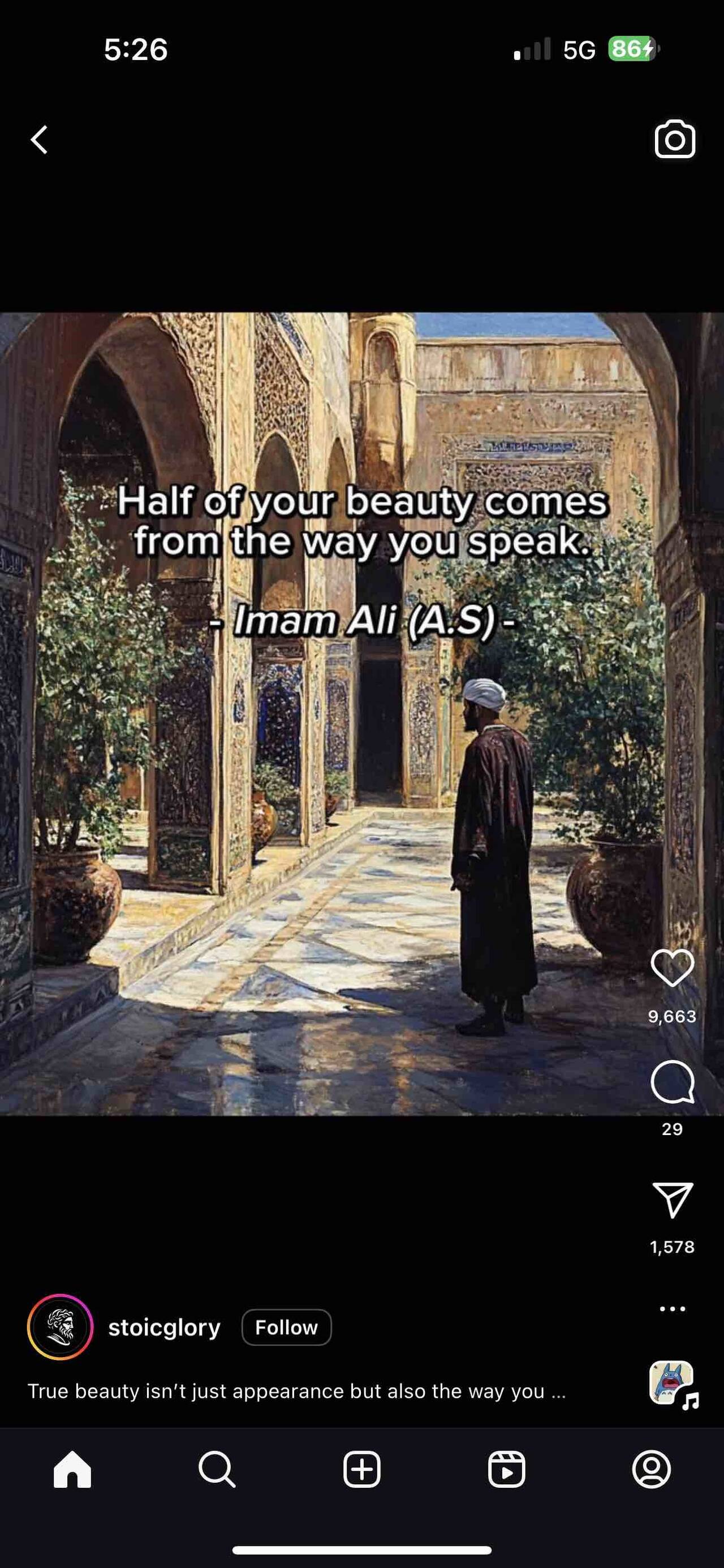Create a new post with the plus tab
This screenshot has height=1568, width=724.
[x=361, y=1470]
